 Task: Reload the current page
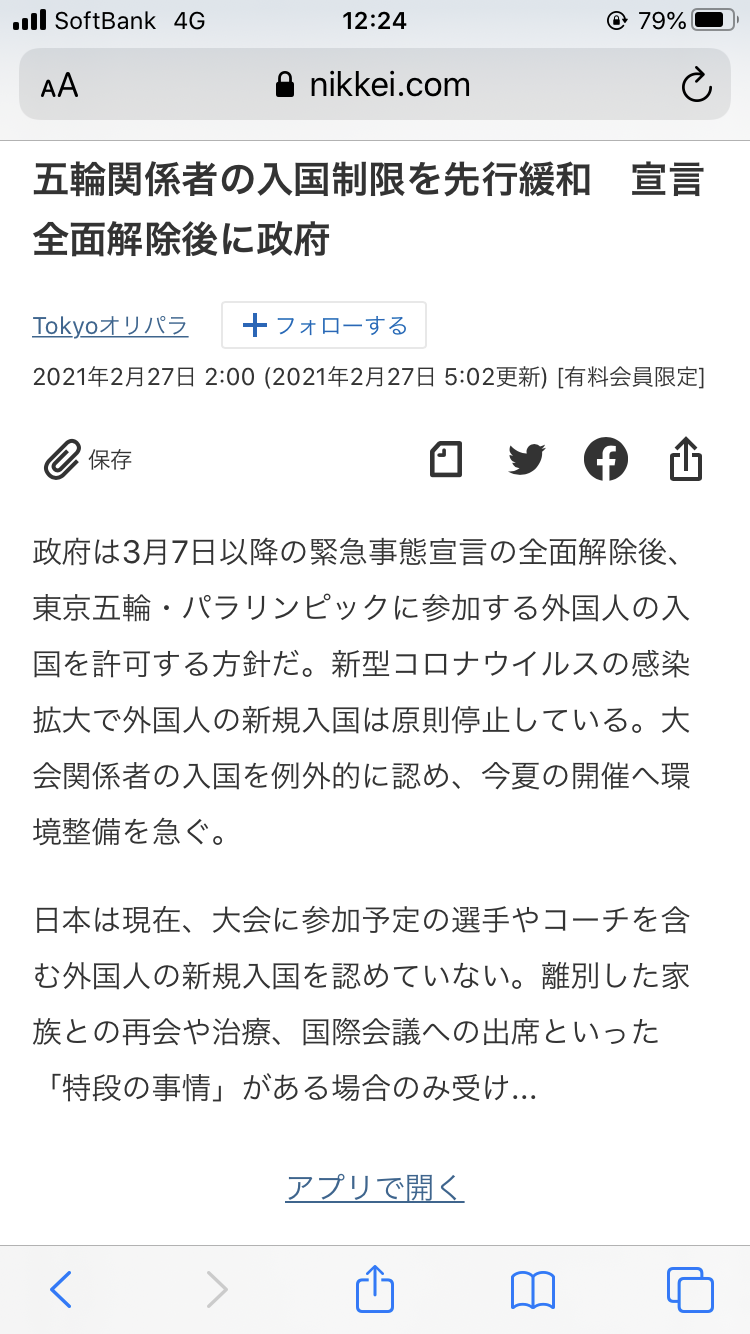[696, 86]
